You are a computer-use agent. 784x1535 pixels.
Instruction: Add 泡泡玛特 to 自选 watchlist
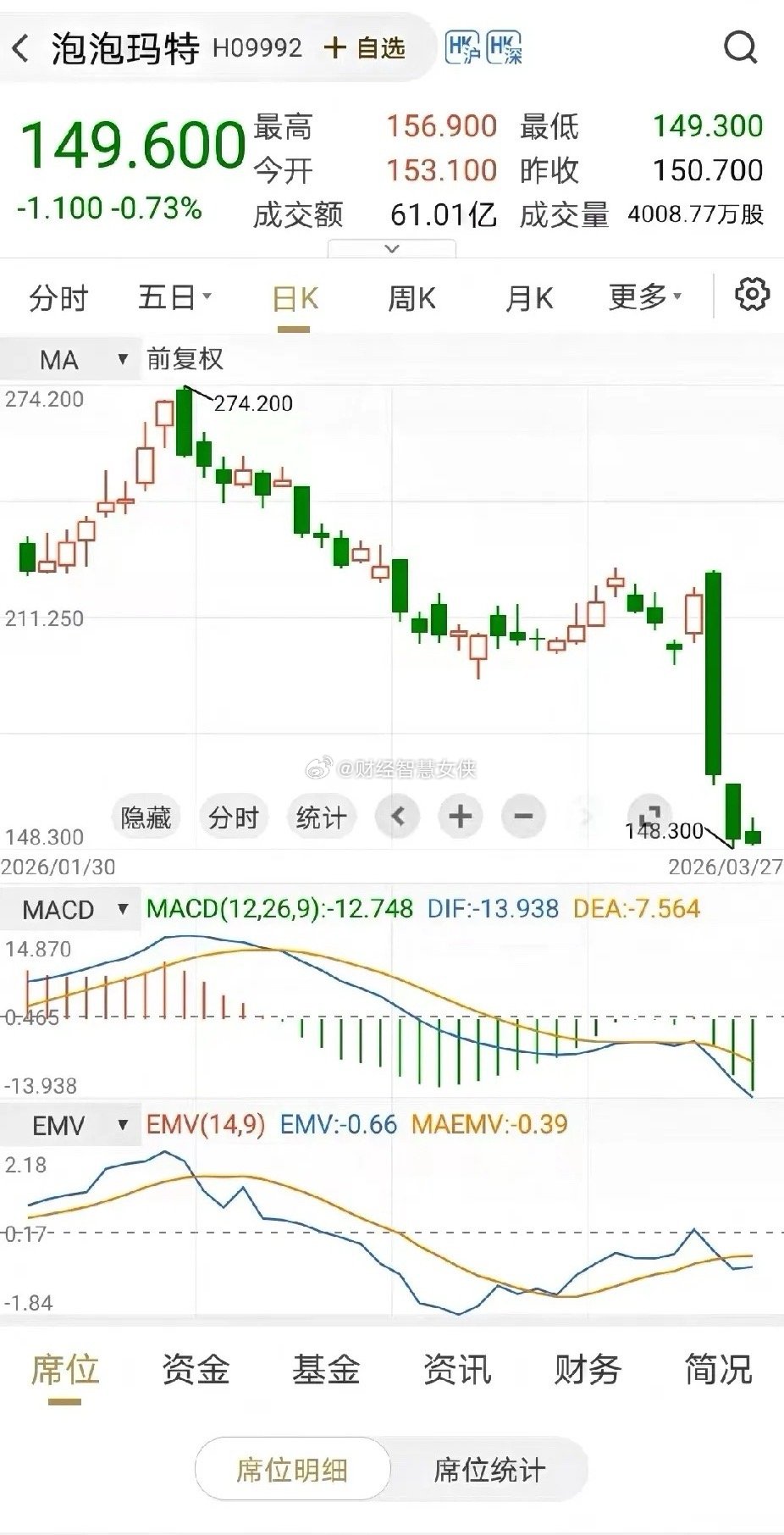366,48
